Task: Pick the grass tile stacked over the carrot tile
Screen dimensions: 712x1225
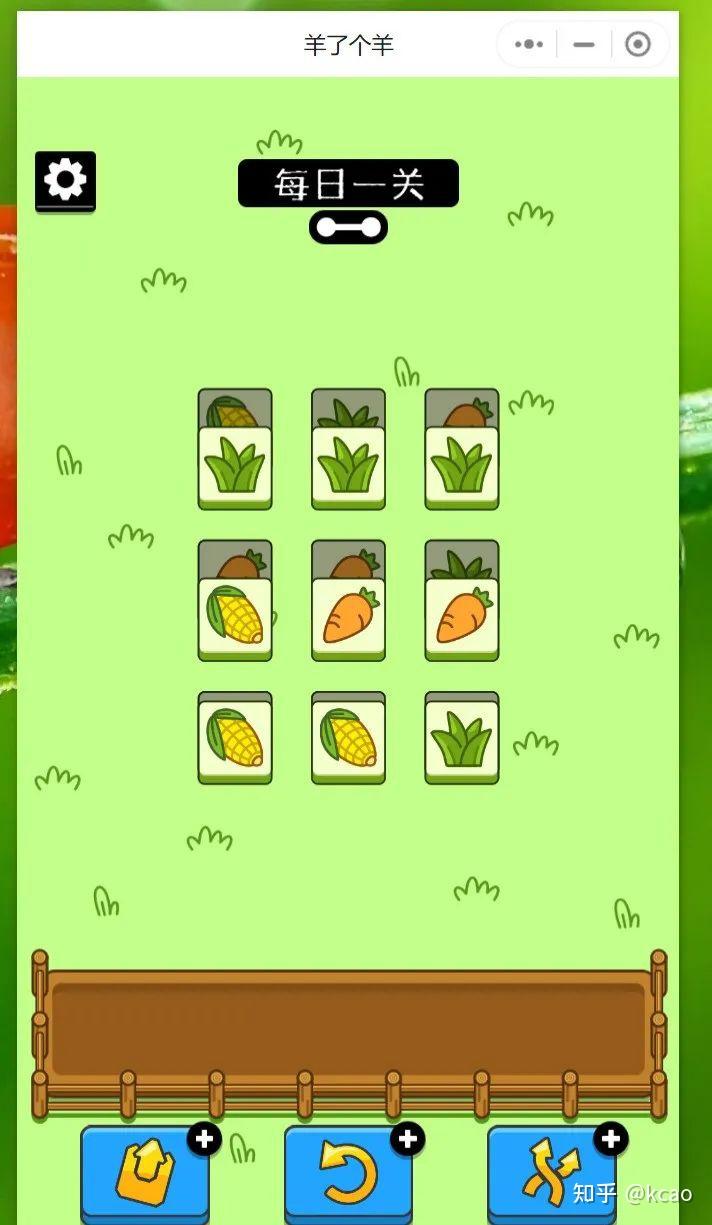Action: [462, 467]
